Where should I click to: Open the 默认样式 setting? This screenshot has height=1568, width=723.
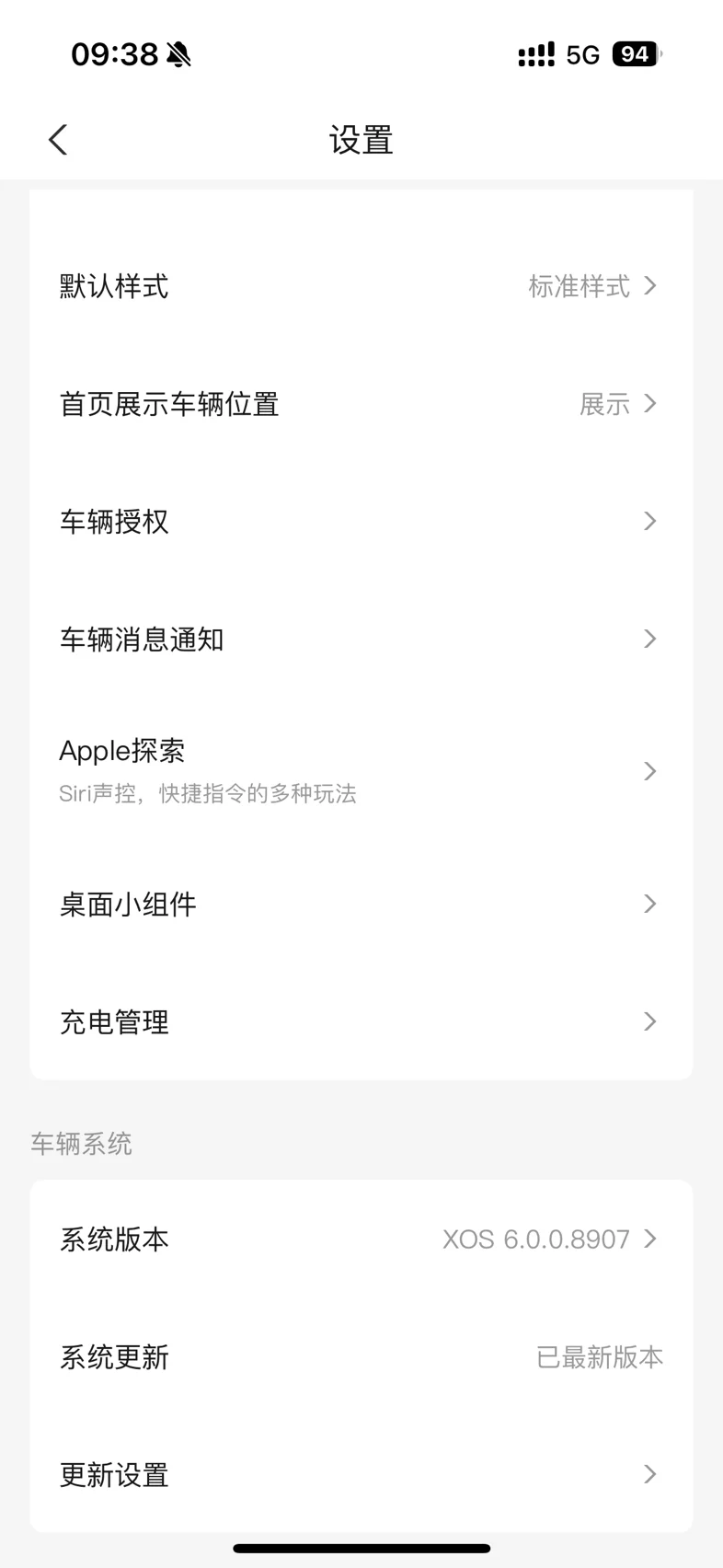pos(361,286)
